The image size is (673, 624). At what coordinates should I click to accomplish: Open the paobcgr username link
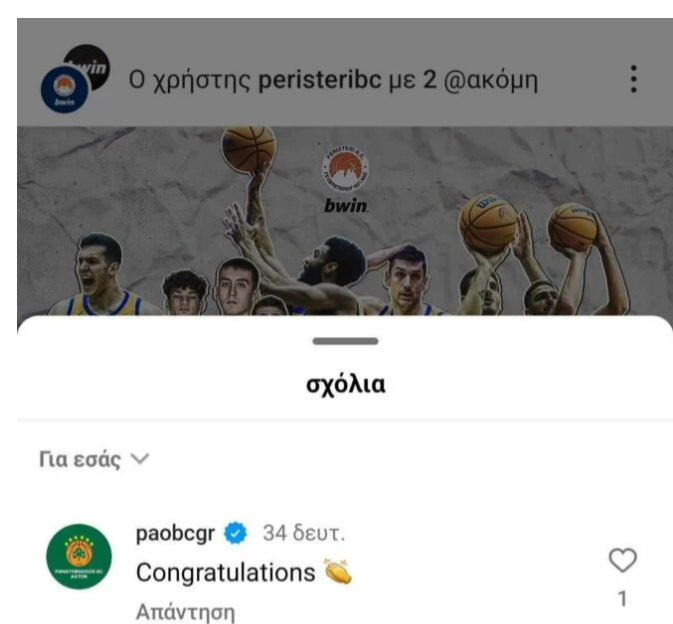coord(176,533)
